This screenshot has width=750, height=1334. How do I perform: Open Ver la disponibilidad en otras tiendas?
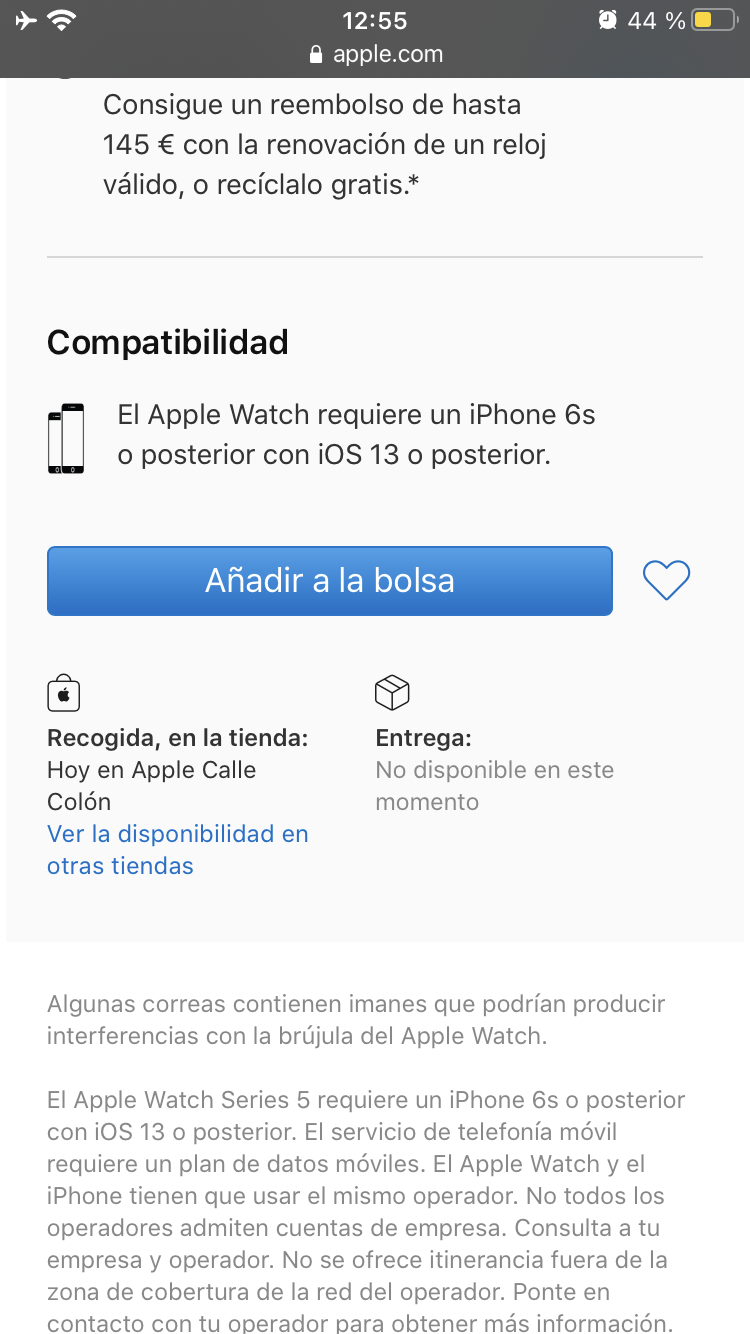tap(178, 850)
